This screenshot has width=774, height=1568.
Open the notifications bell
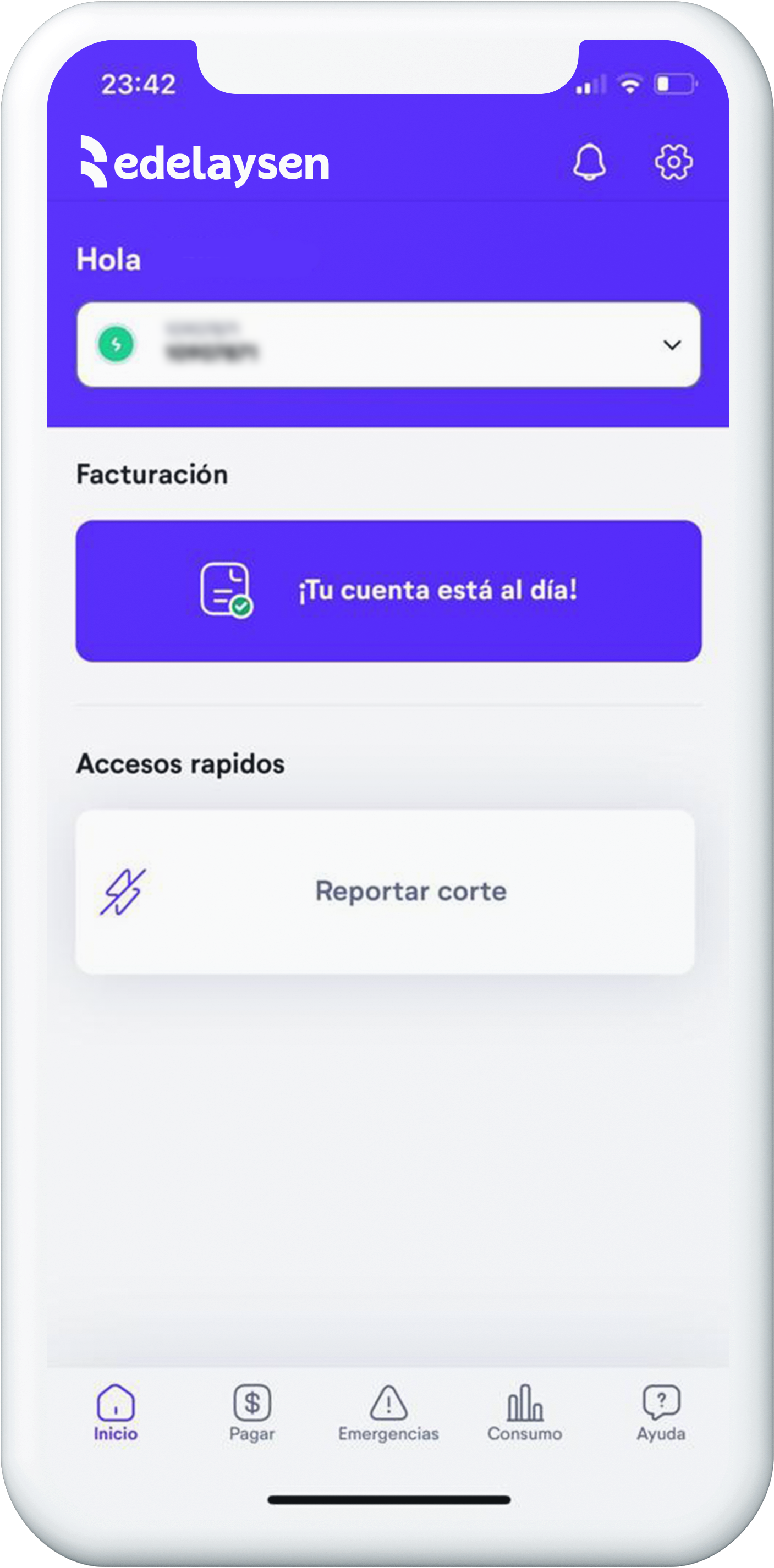pos(589,162)
